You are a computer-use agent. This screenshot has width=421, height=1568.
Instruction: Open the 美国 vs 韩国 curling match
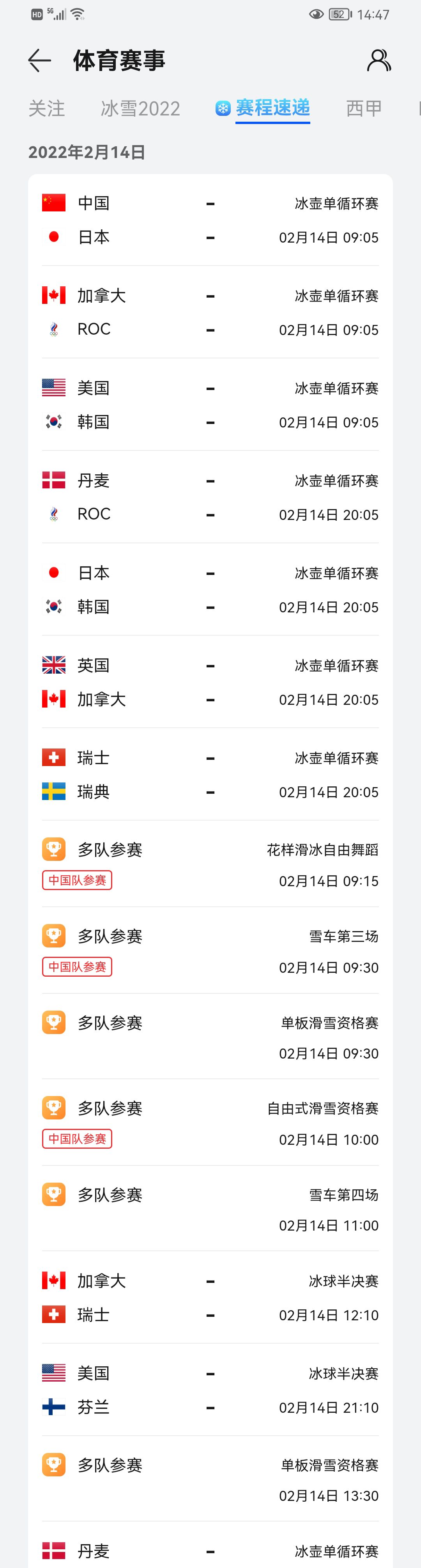210,405
